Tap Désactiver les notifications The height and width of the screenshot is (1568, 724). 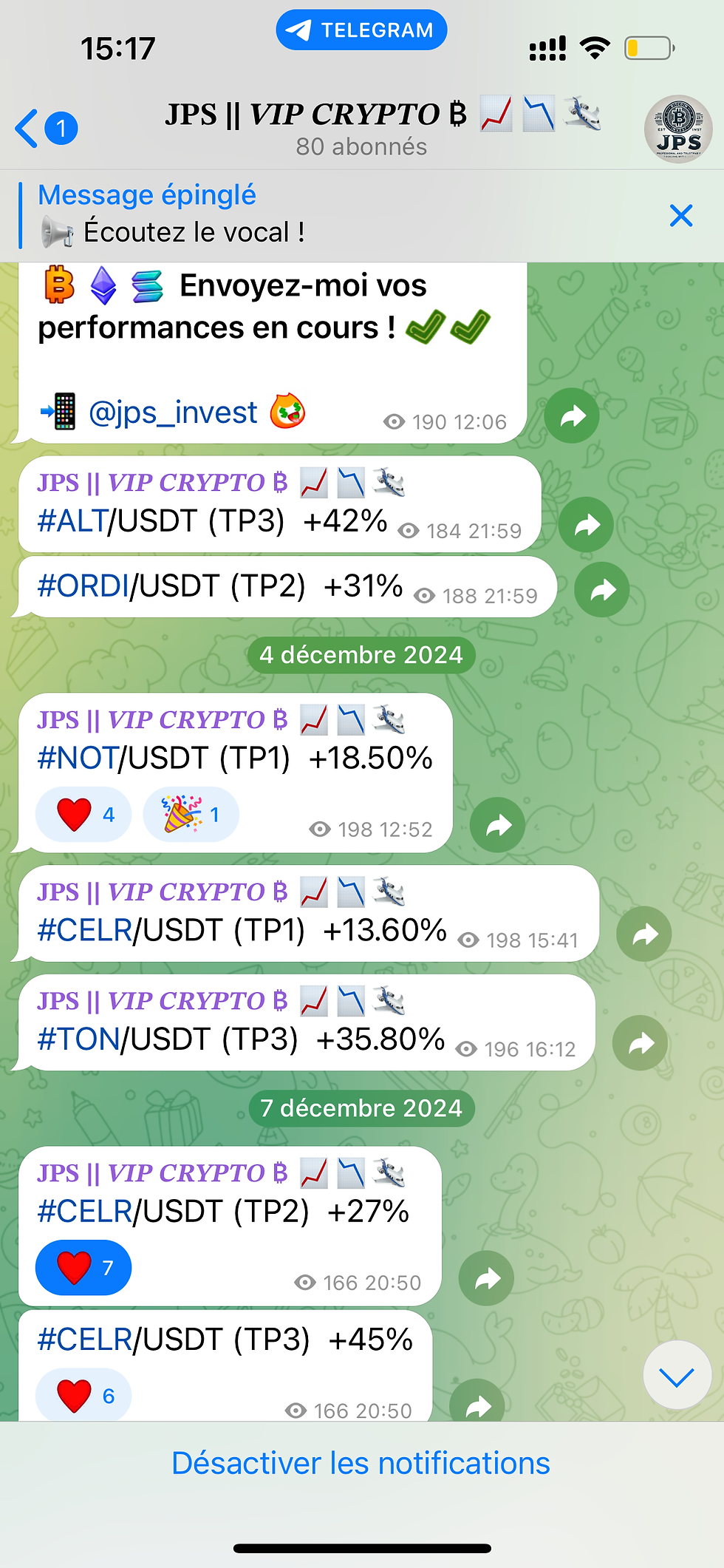pos(361,1463)
